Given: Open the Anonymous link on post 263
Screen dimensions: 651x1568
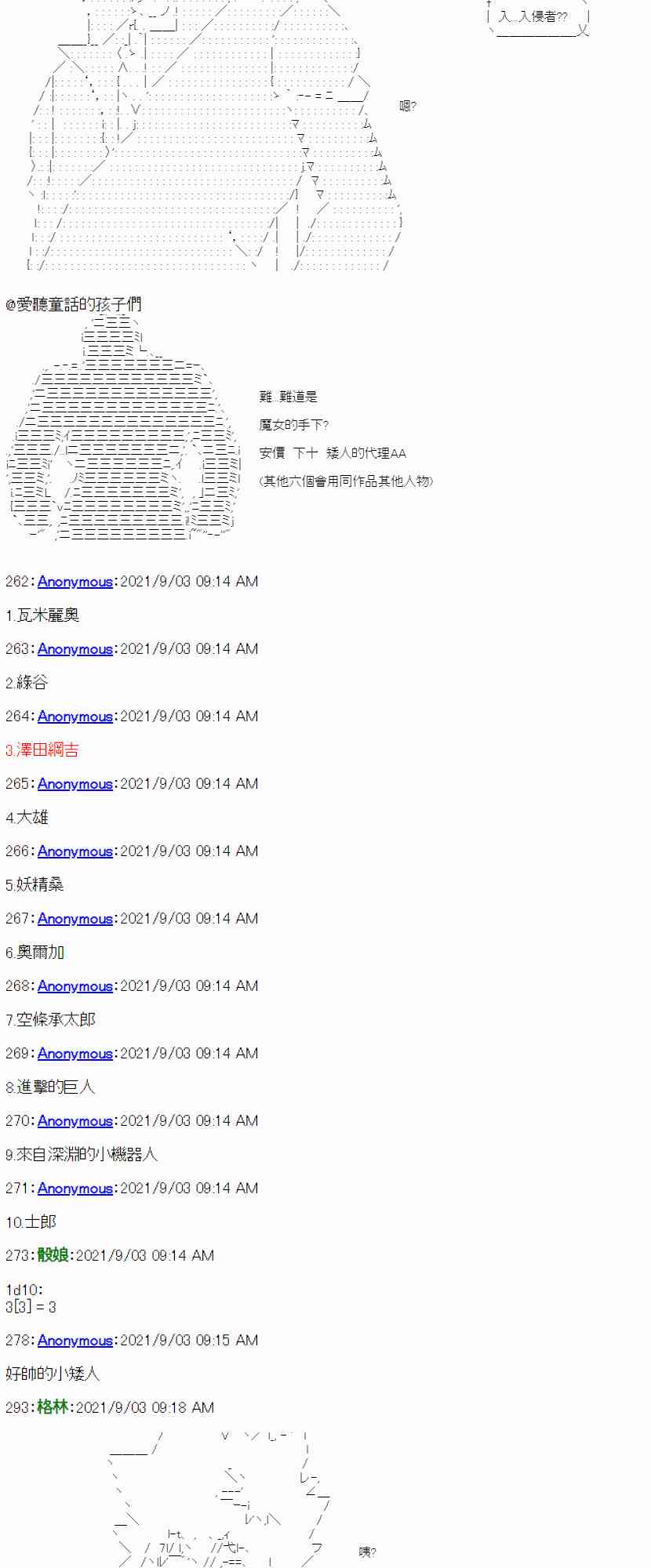Looking at the screenshot, I should (x=75, y=649).
